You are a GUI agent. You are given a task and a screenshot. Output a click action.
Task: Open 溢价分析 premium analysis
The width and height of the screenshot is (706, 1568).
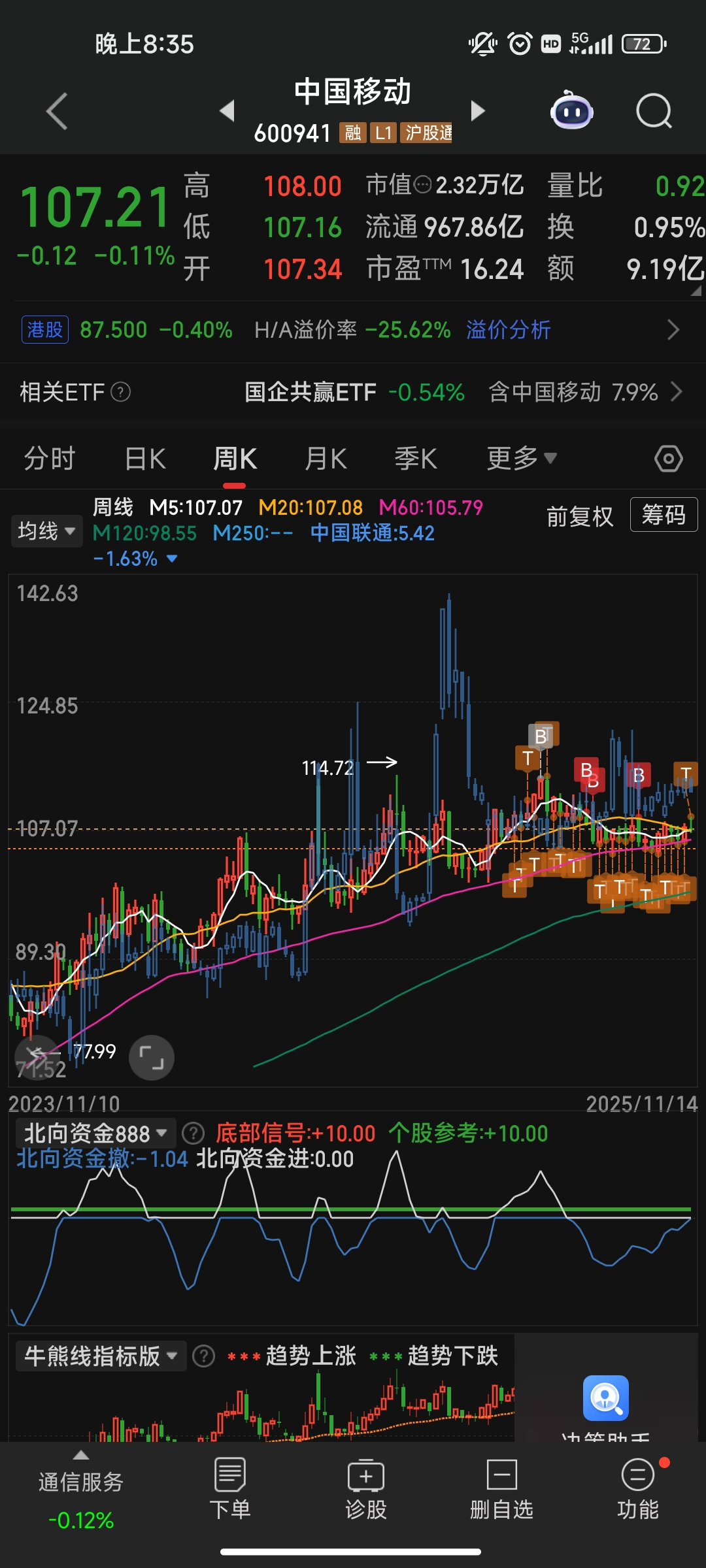508,330
